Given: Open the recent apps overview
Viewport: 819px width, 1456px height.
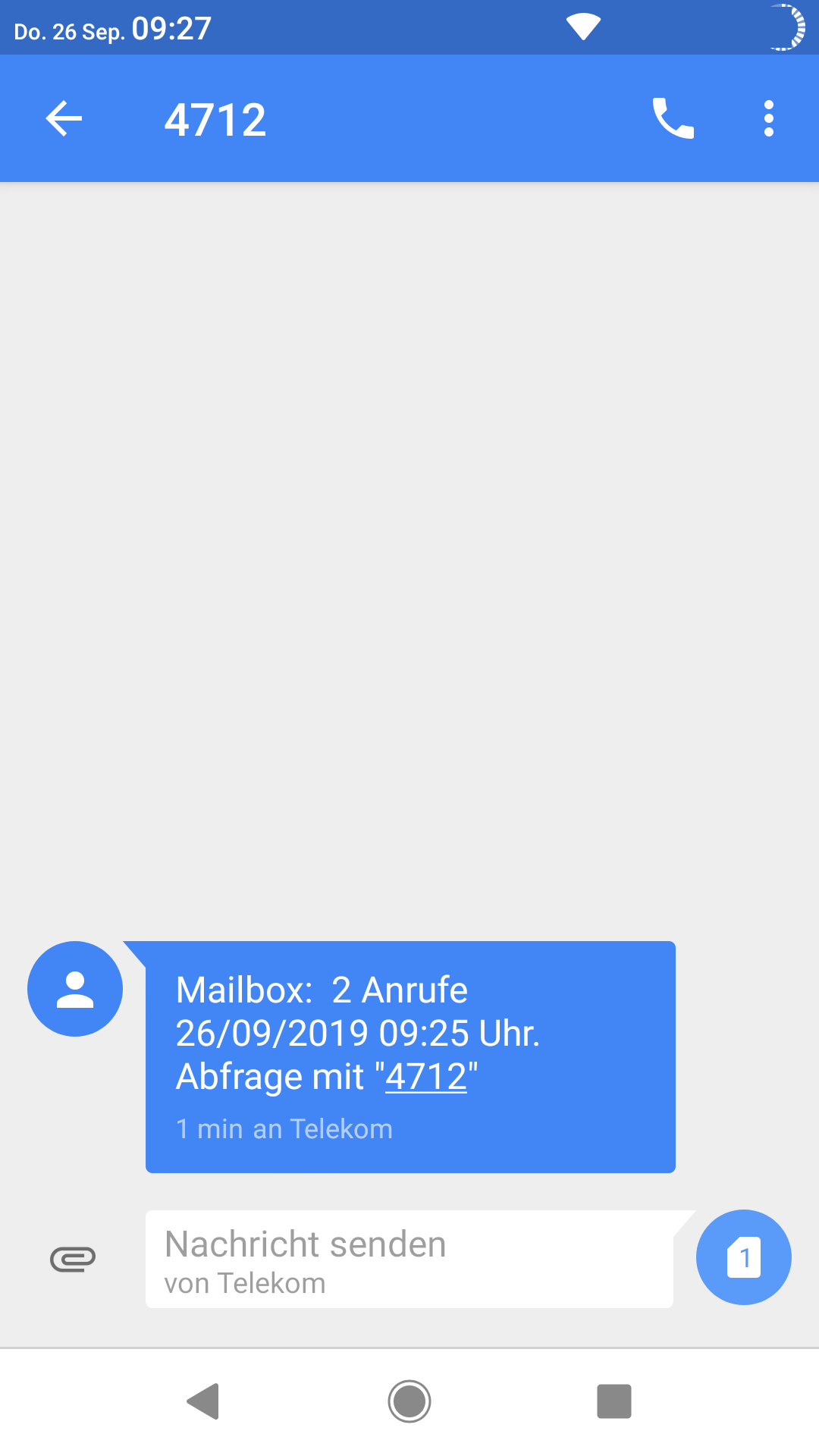Looking at the screenshot, I should [x=614, y=1401].
